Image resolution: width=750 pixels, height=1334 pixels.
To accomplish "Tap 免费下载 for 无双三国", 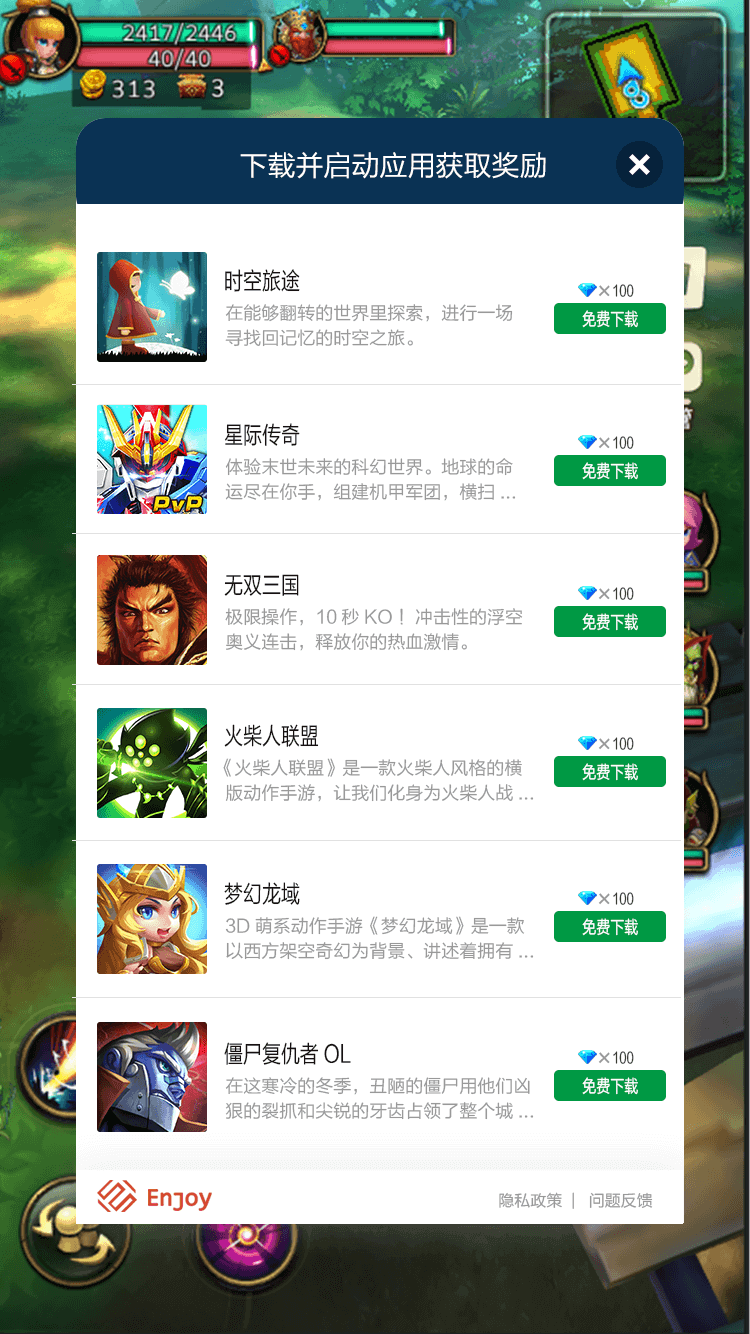I will 610,622.
